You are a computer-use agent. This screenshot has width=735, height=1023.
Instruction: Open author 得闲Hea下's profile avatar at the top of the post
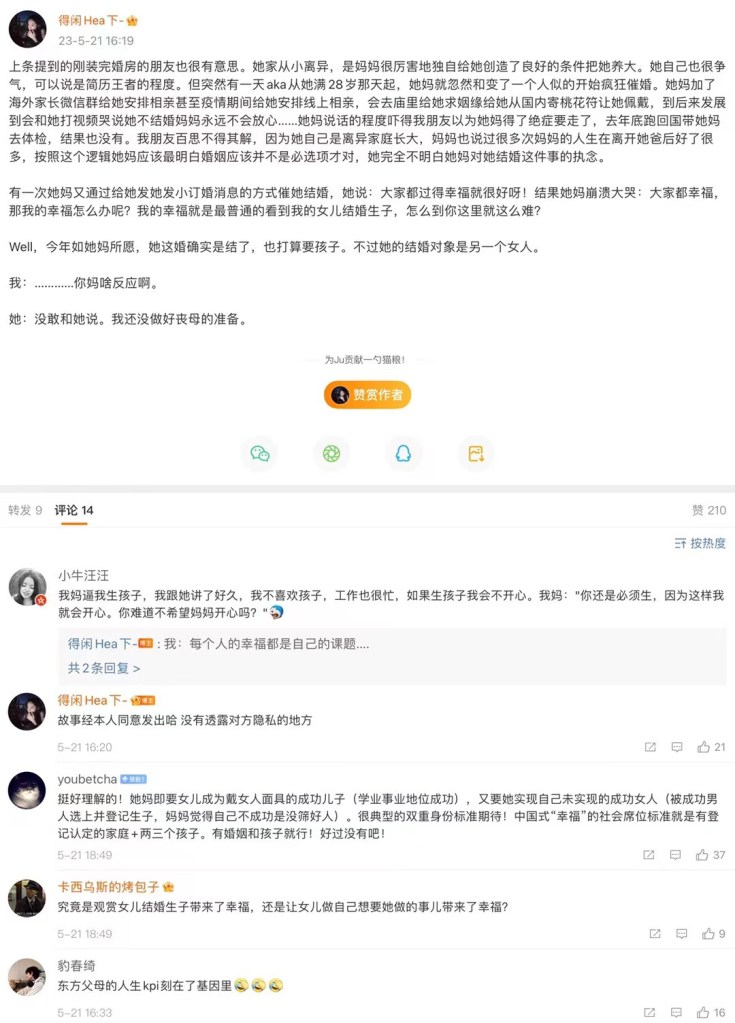pos(27,30)
